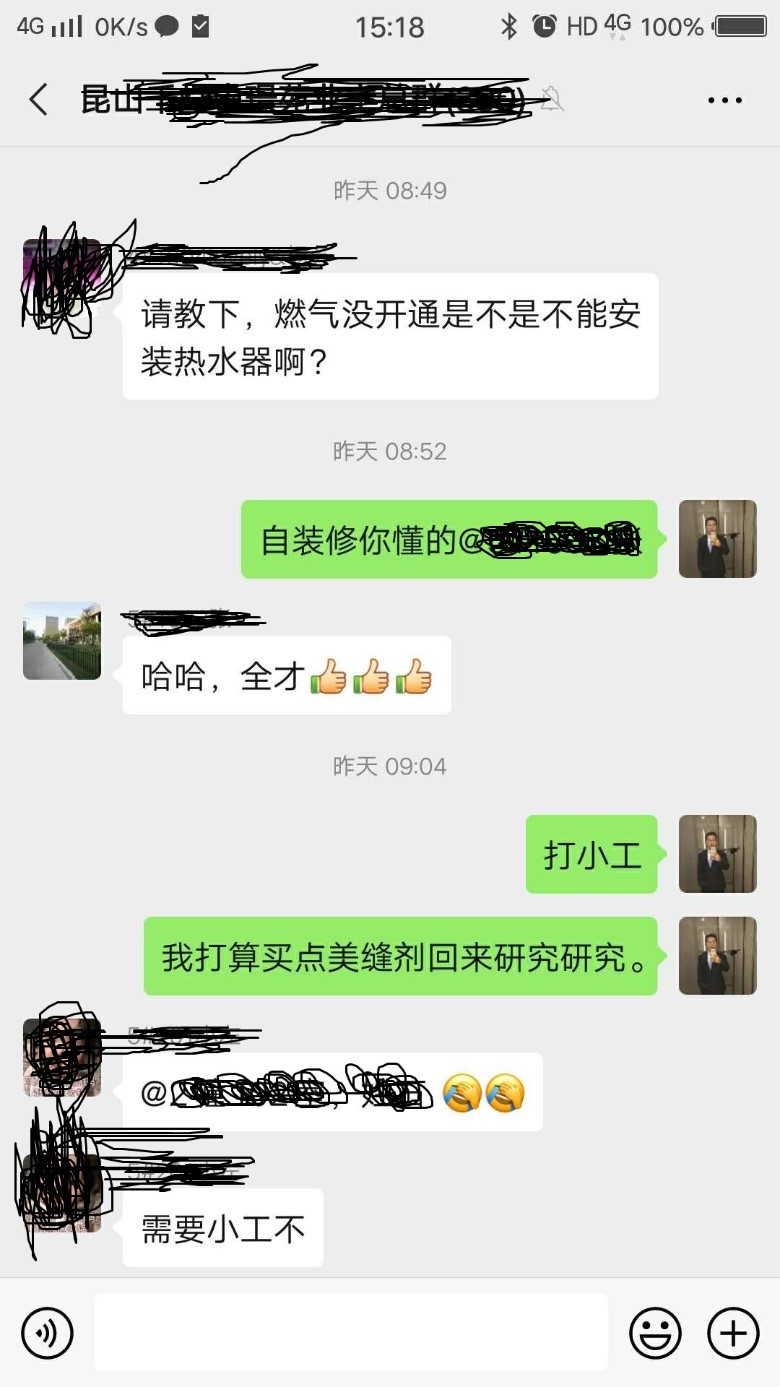Open the avatar of the 哈哈，全才 sender
This screenshot has height=1387, width=780.
point(62,641)
